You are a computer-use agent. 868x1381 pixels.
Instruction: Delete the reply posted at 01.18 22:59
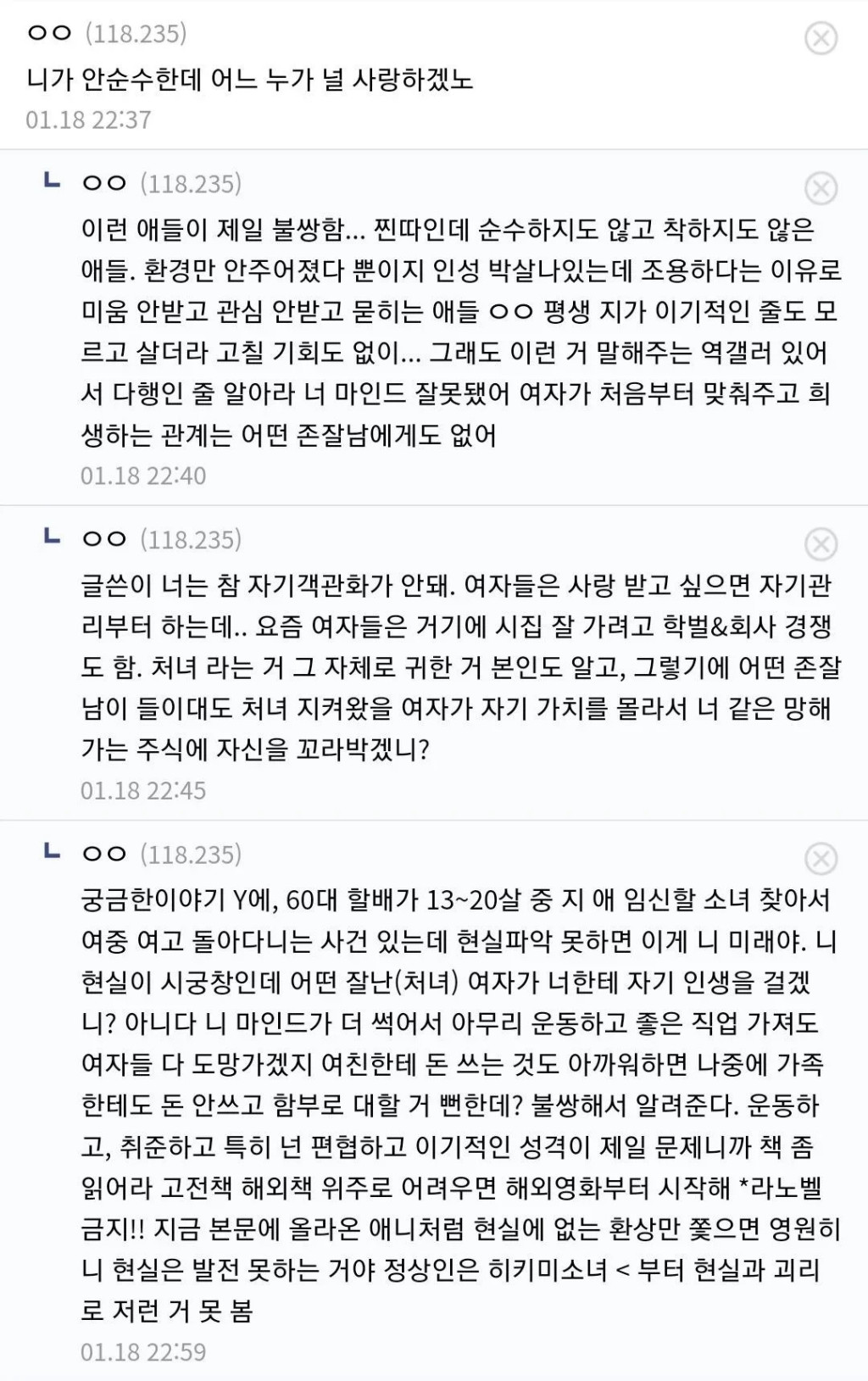tap(821, 859)
